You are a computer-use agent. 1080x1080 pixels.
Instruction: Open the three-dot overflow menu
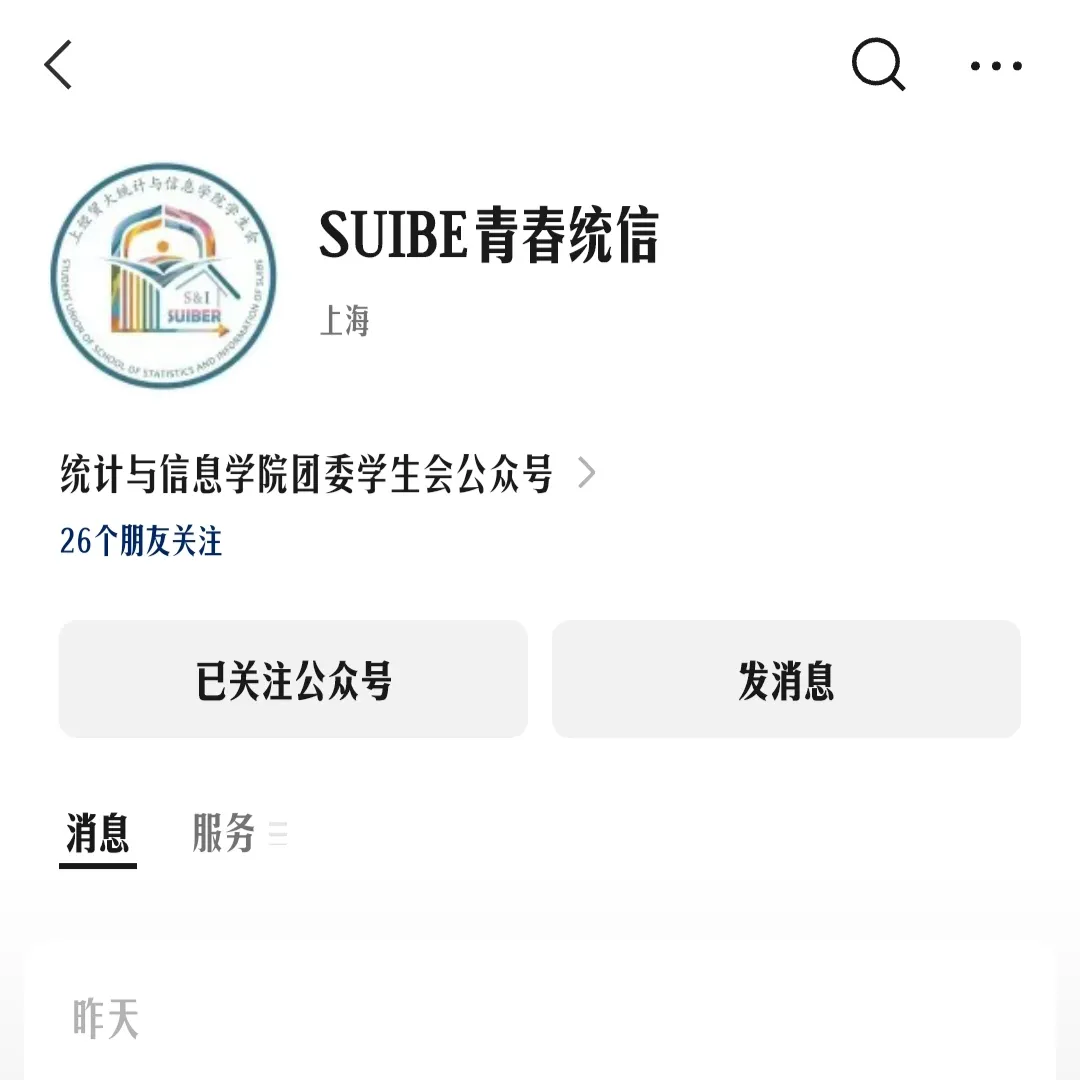(996, 66)
